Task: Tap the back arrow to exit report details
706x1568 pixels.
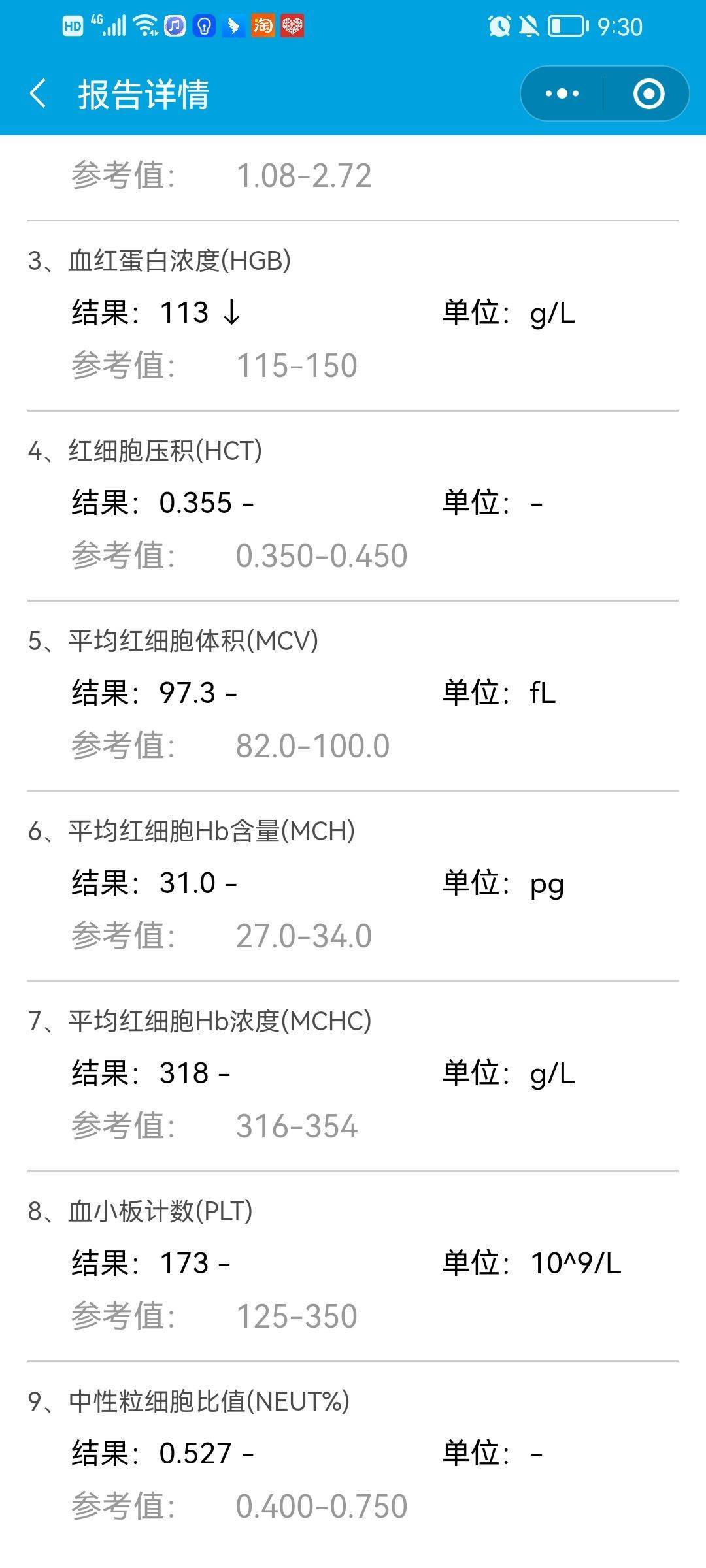Action: coord(37,95)
